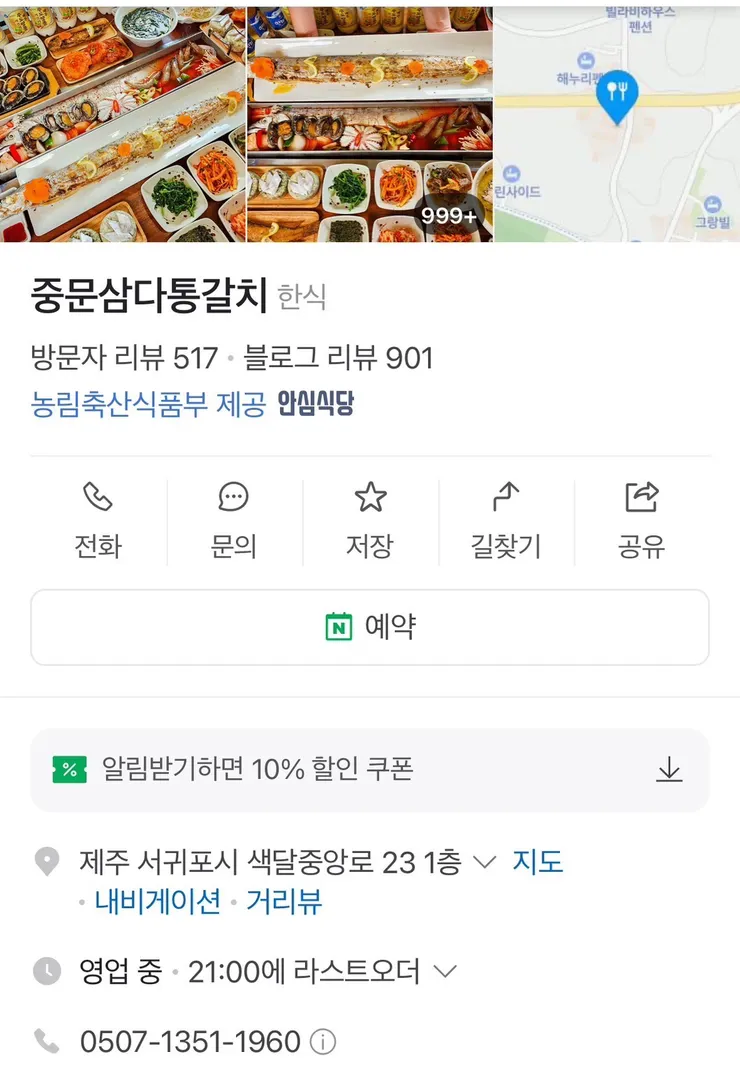Image resolution: width=740 pixels, height=1077 pixels.
Task: Open the share (공유) icon
Action: click(x=641, y=495)
